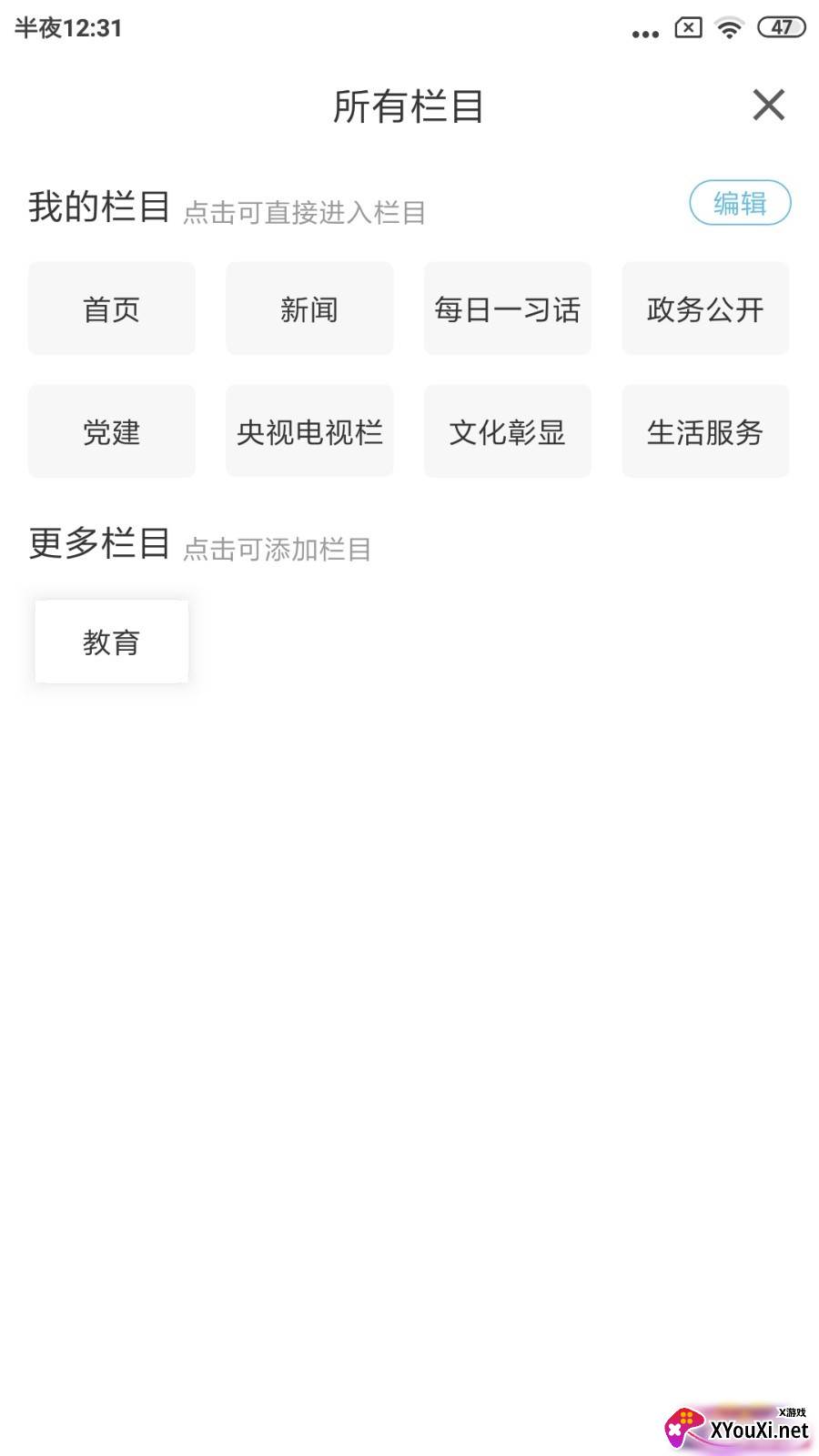Open the 首页 column
The height and width of the screenshot is (1456, 819).
(111, 309)
